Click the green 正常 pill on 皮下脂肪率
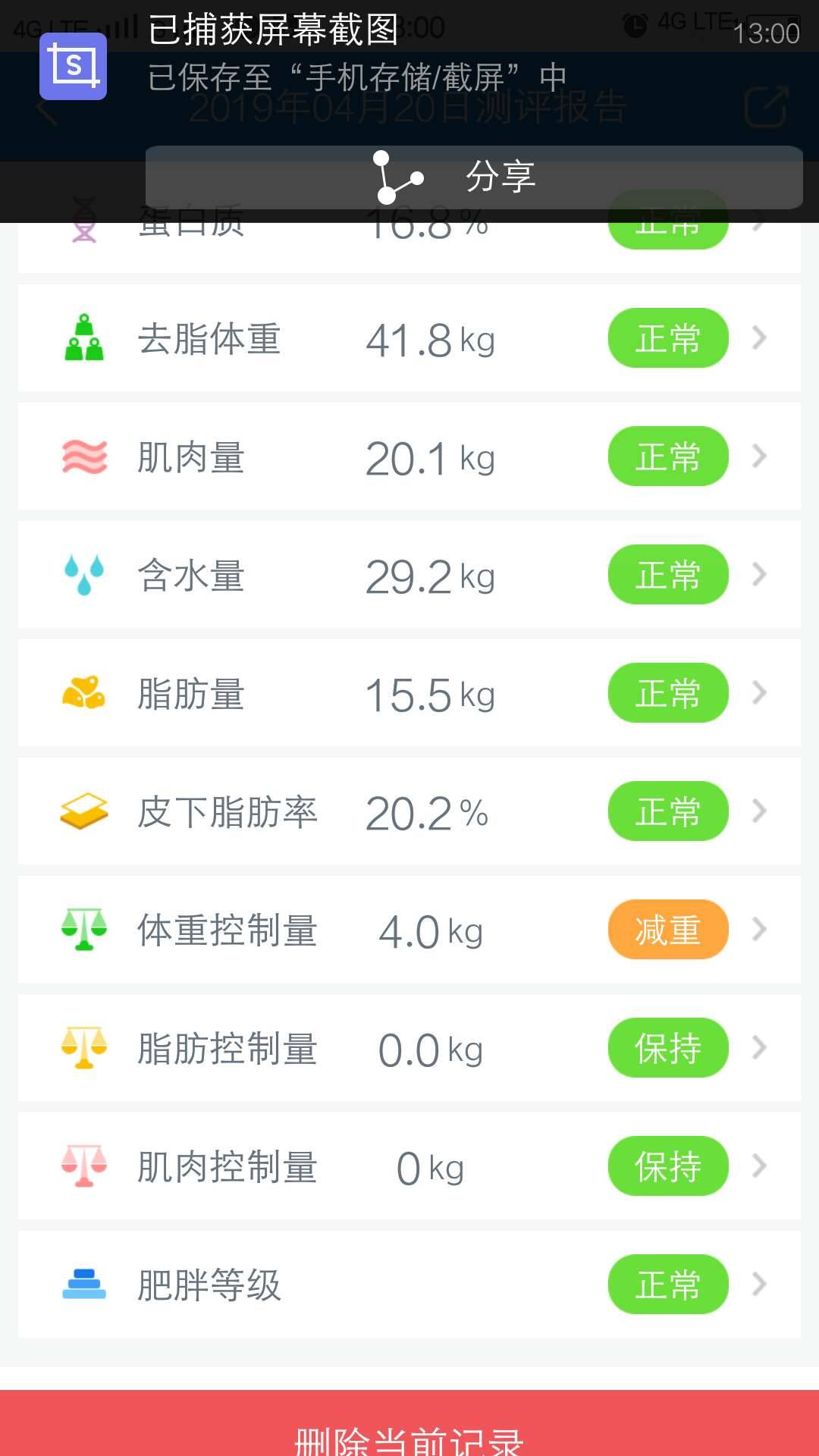Image resolution: width=819 pixels, height=1456 pixels. coord(667,811)
